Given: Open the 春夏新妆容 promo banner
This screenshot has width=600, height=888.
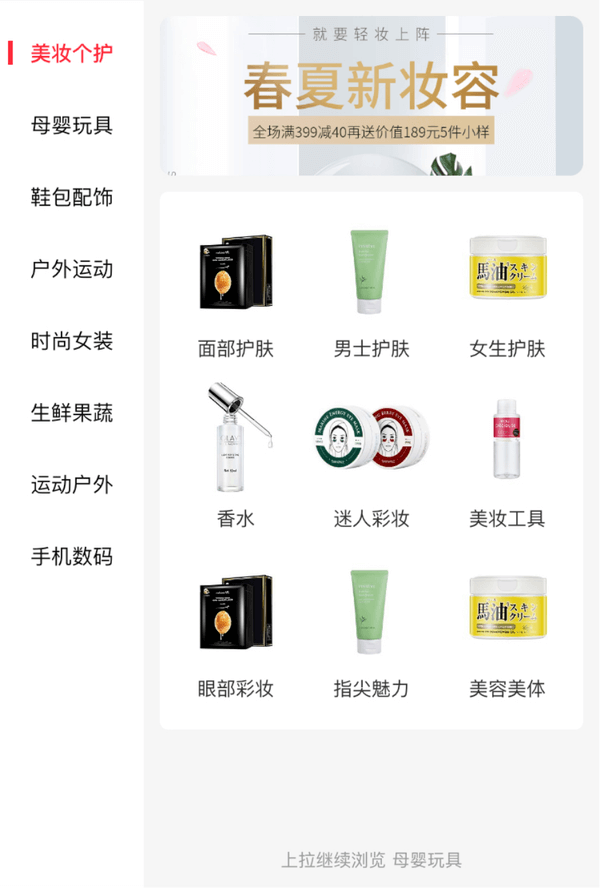Looking at the screenshot, I should [x=371, y=96].
